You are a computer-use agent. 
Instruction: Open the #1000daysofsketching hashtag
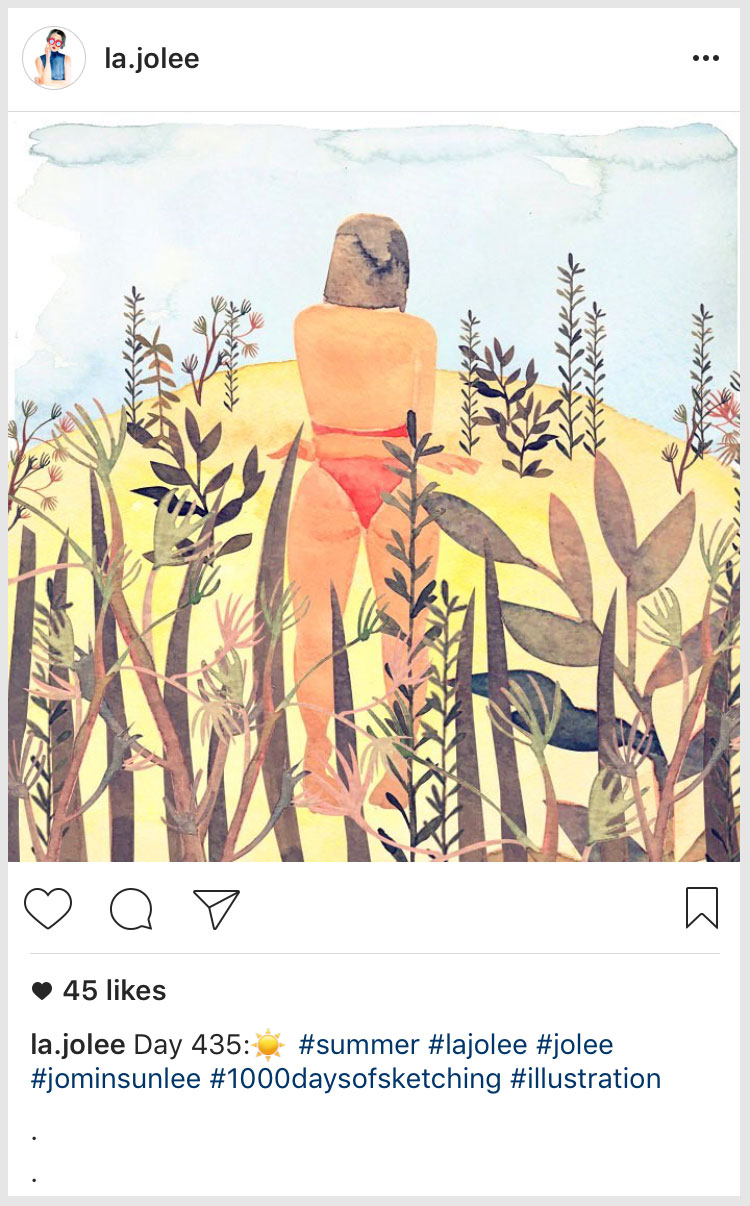pyautogui.click(x=351, y=1080)
